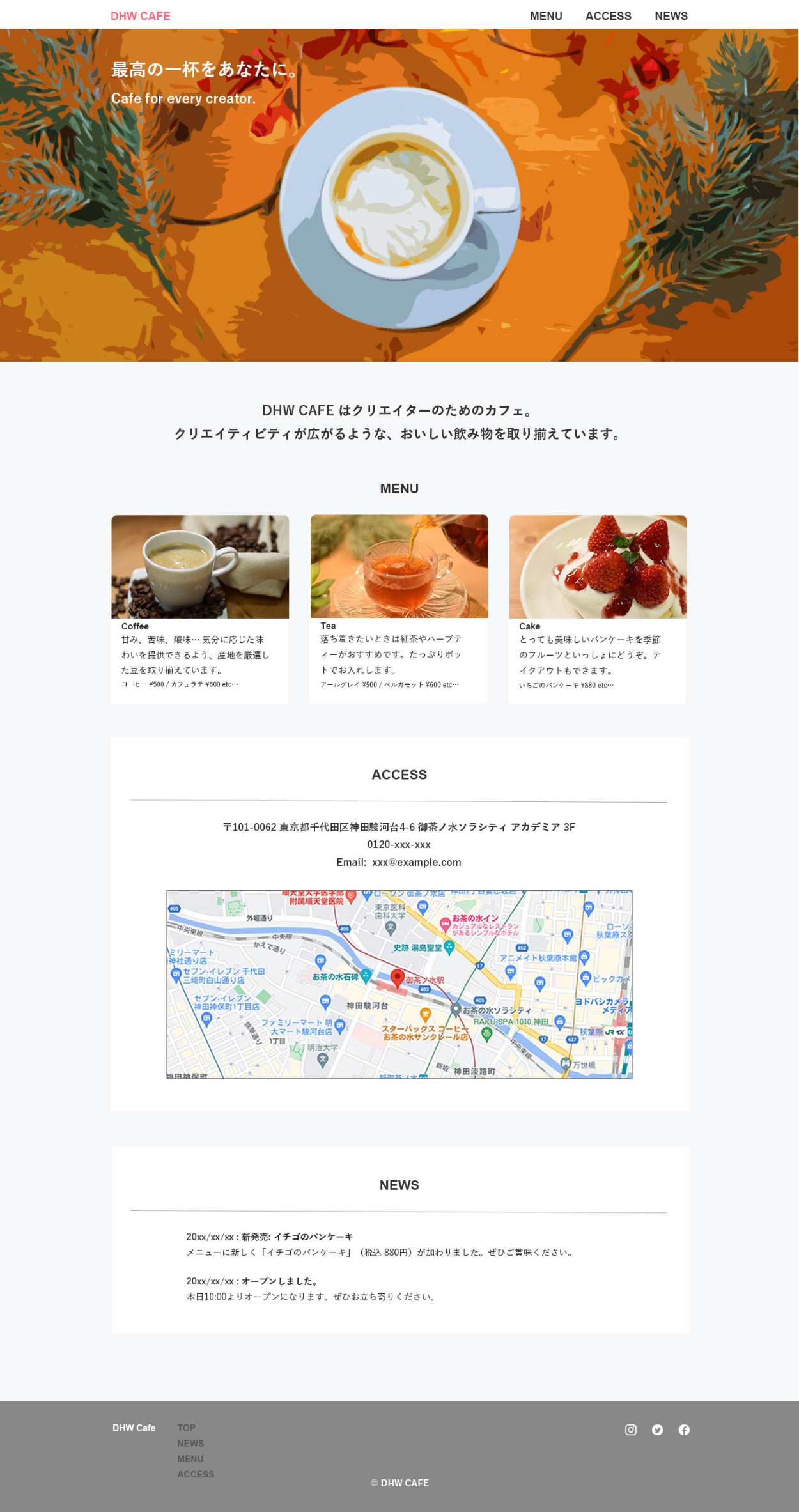Viewport: 799px width, 1512px height.
Task: Open the cafe's Facebook page
Action: point(684,1430)
